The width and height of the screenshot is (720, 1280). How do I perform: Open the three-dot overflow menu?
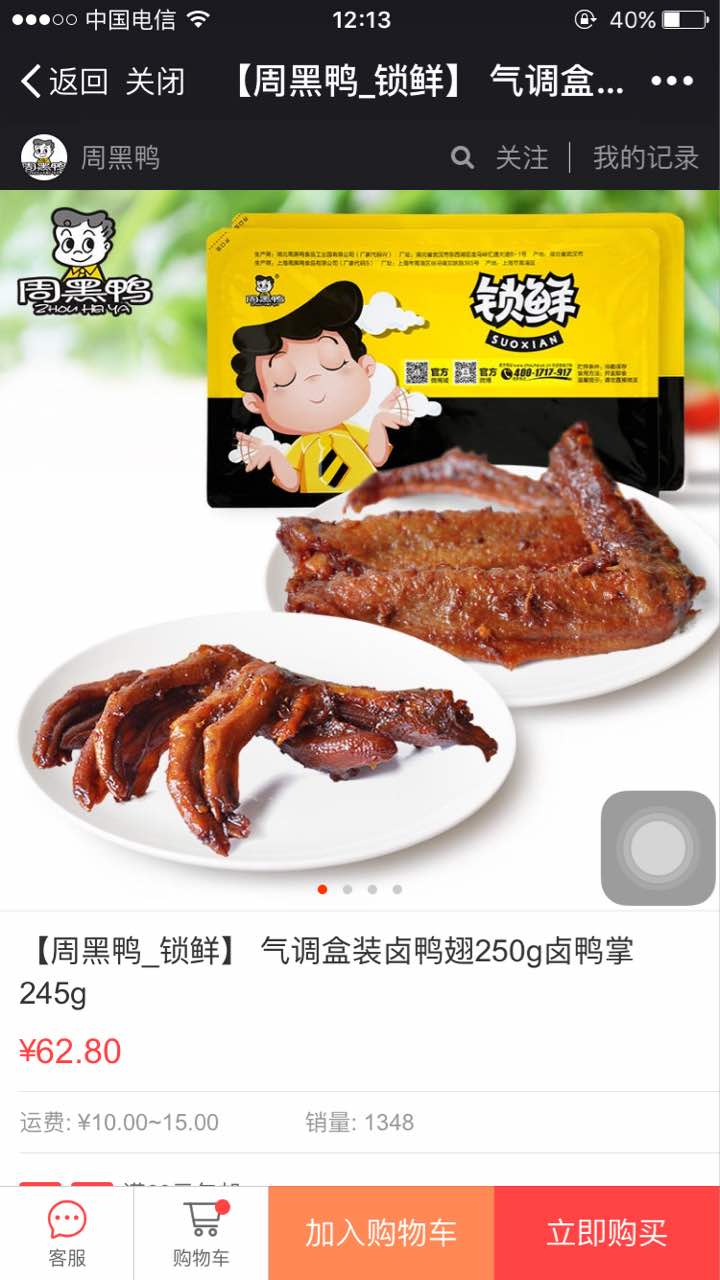672,81
